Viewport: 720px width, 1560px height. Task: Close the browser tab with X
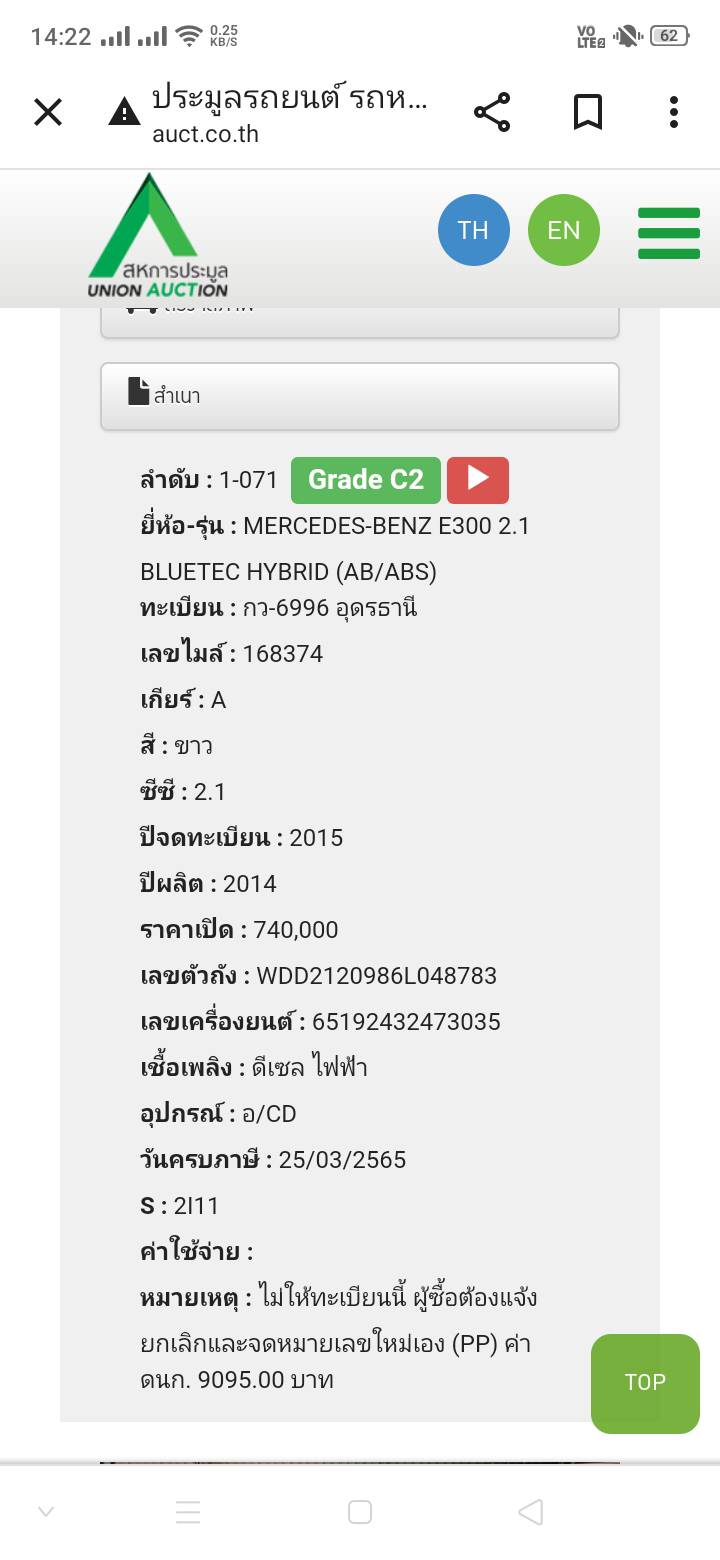pos(48,112)
